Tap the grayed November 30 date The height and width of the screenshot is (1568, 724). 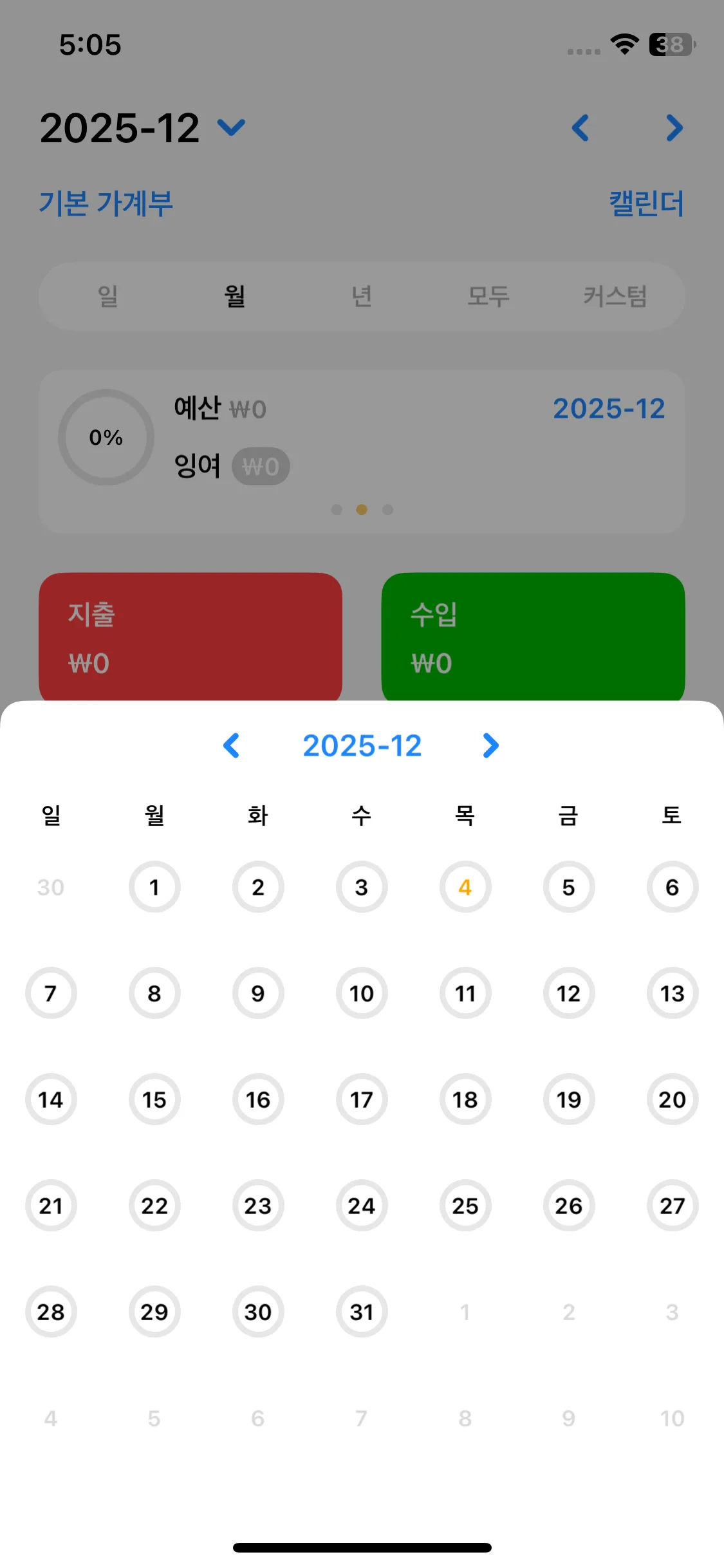tap(51, 887)
